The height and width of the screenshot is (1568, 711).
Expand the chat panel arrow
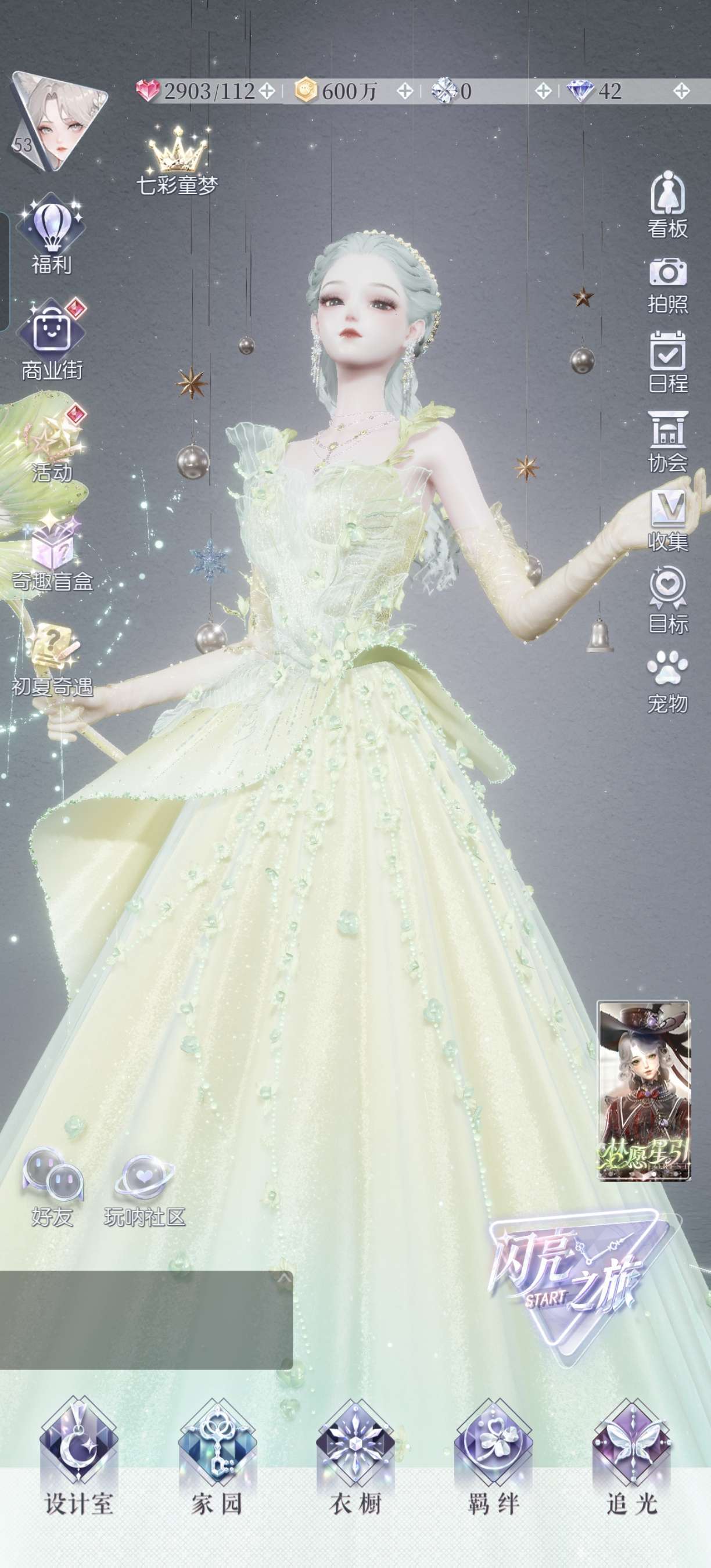point(283,1278)
